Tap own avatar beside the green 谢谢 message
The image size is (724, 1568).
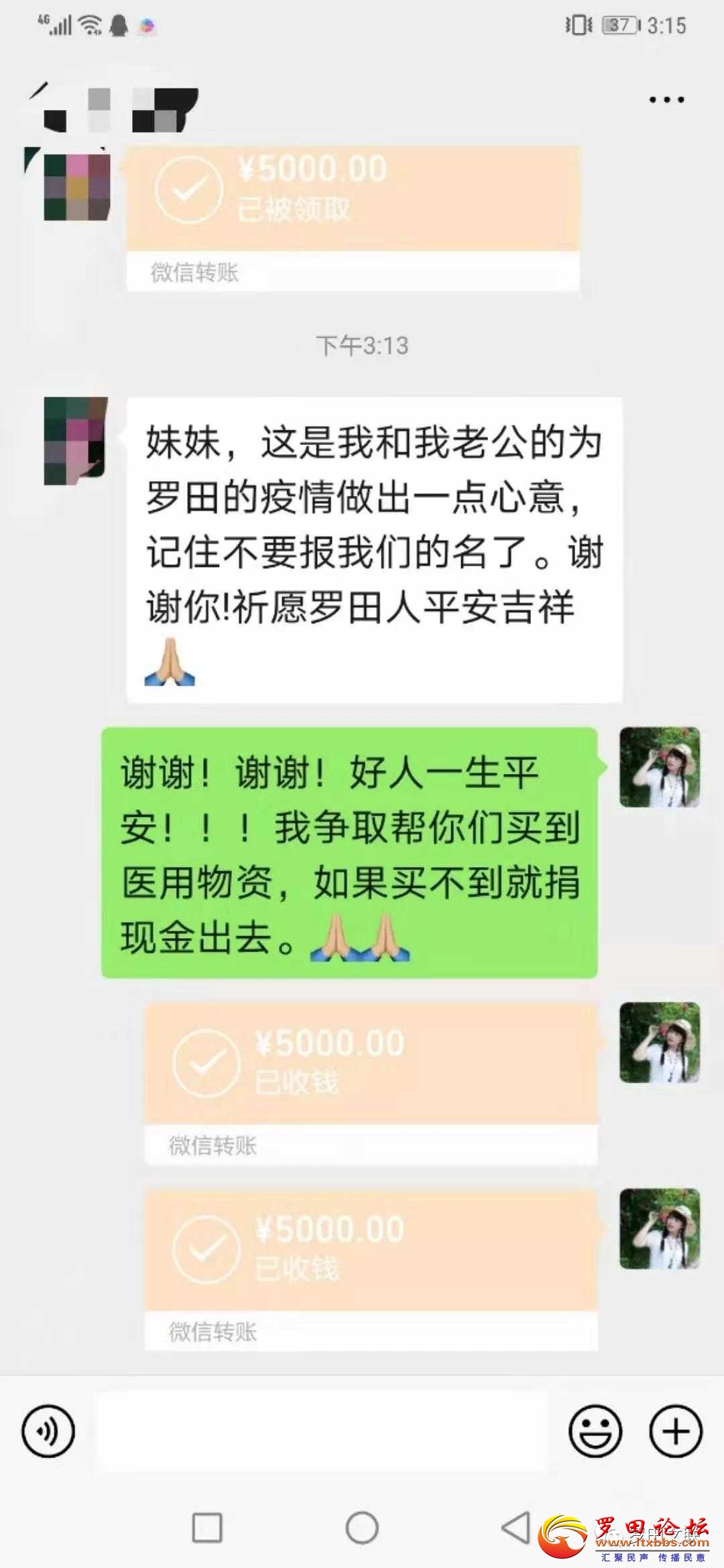click(x=660, y=767)
